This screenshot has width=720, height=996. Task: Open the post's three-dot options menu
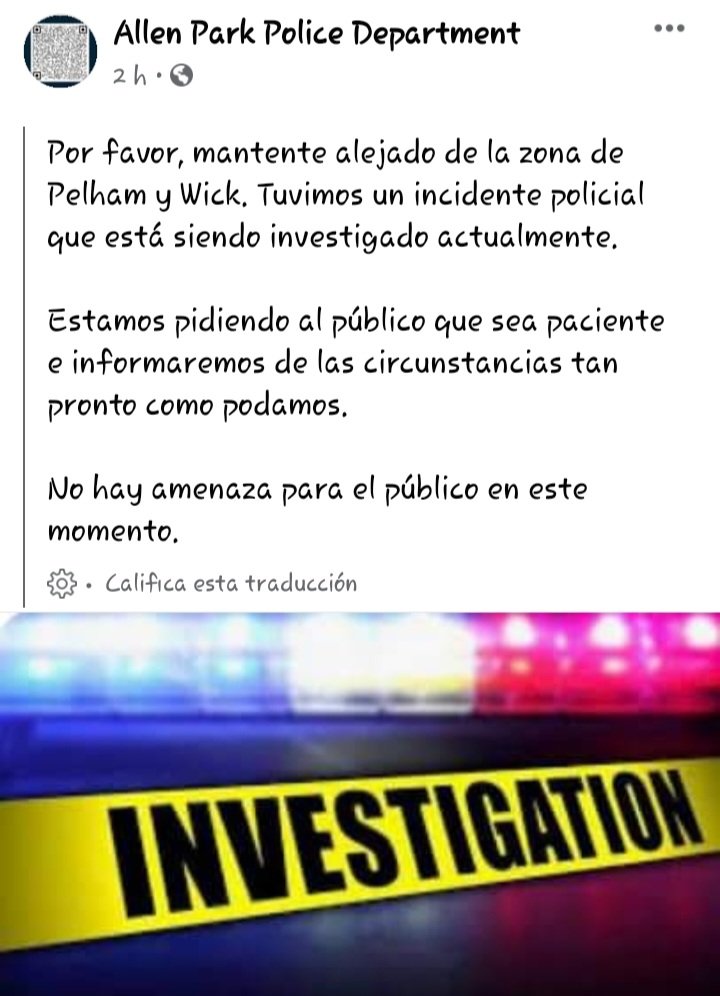668,28
